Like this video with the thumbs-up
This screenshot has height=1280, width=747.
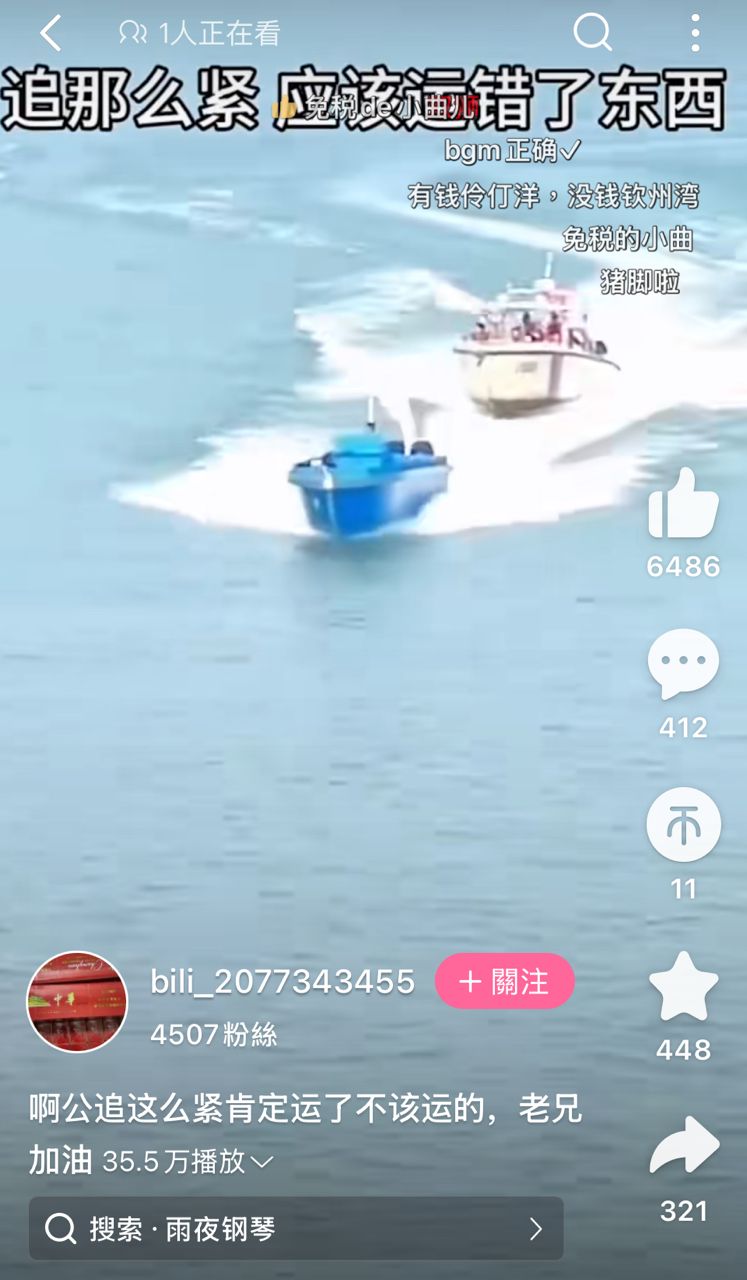(683, 504)
